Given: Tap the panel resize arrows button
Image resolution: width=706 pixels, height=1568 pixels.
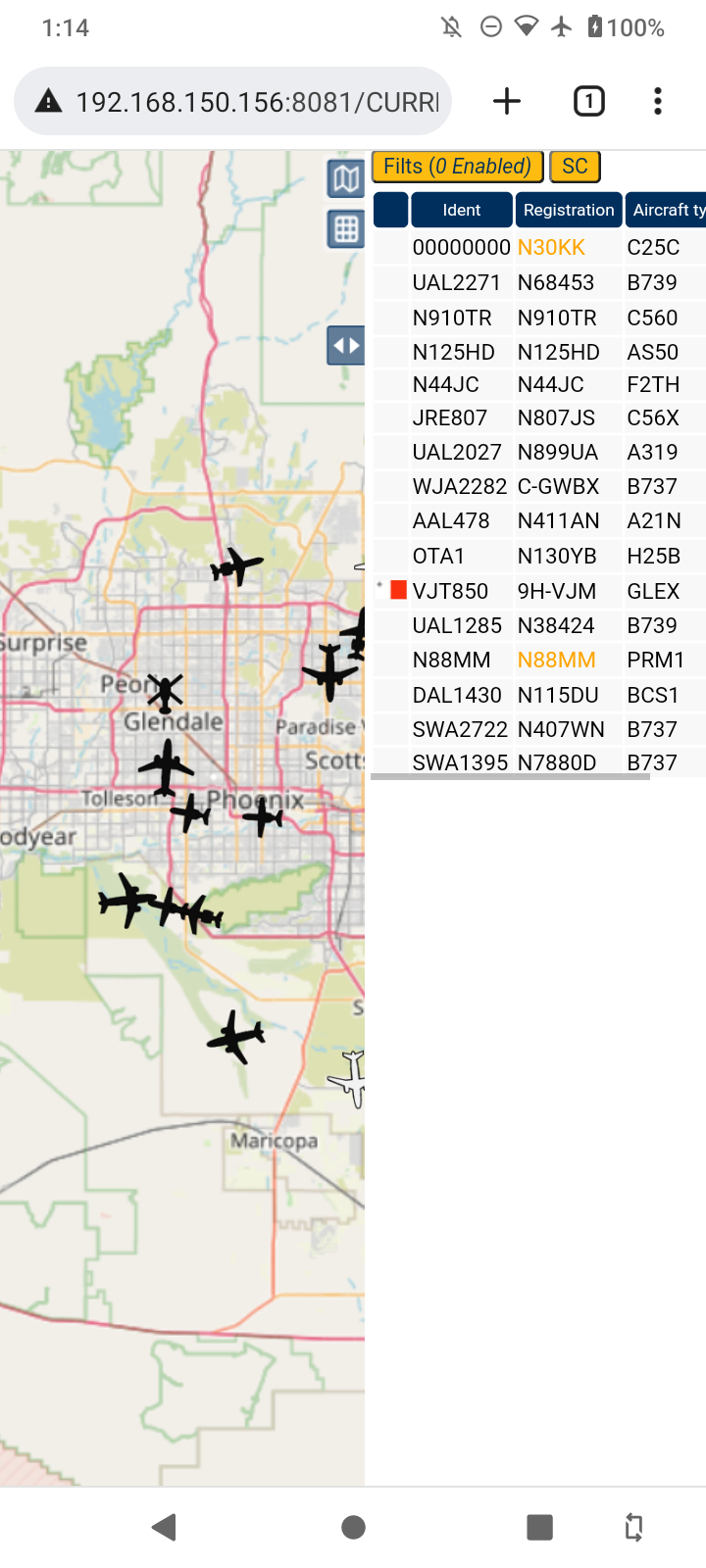Looking at the screenshot, I should [x=346, y=346].
